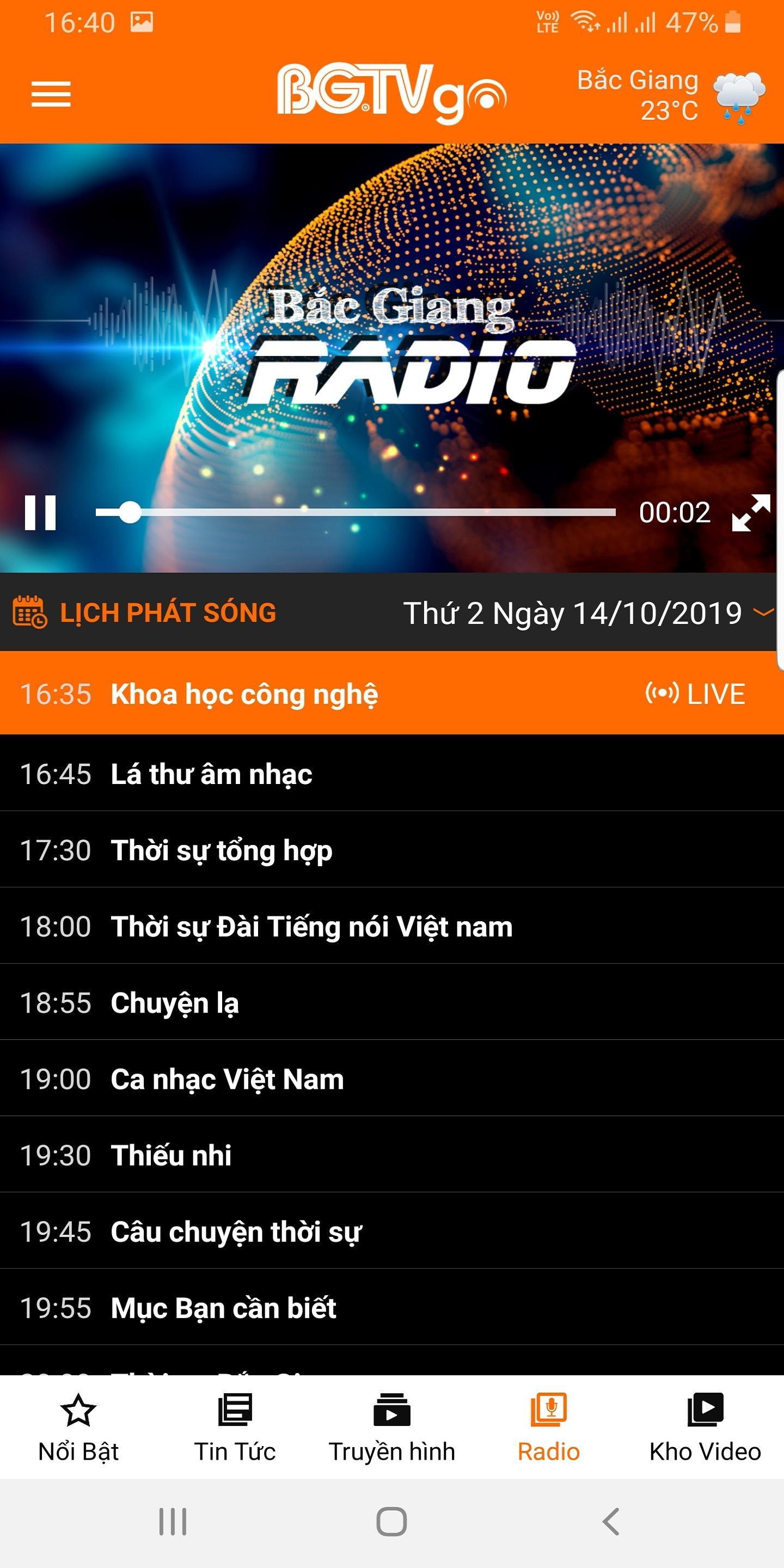This screenshot has width=784, height=1568.
Task: Select the Chuyện lạ program
Action: [x=174, y=1002]
